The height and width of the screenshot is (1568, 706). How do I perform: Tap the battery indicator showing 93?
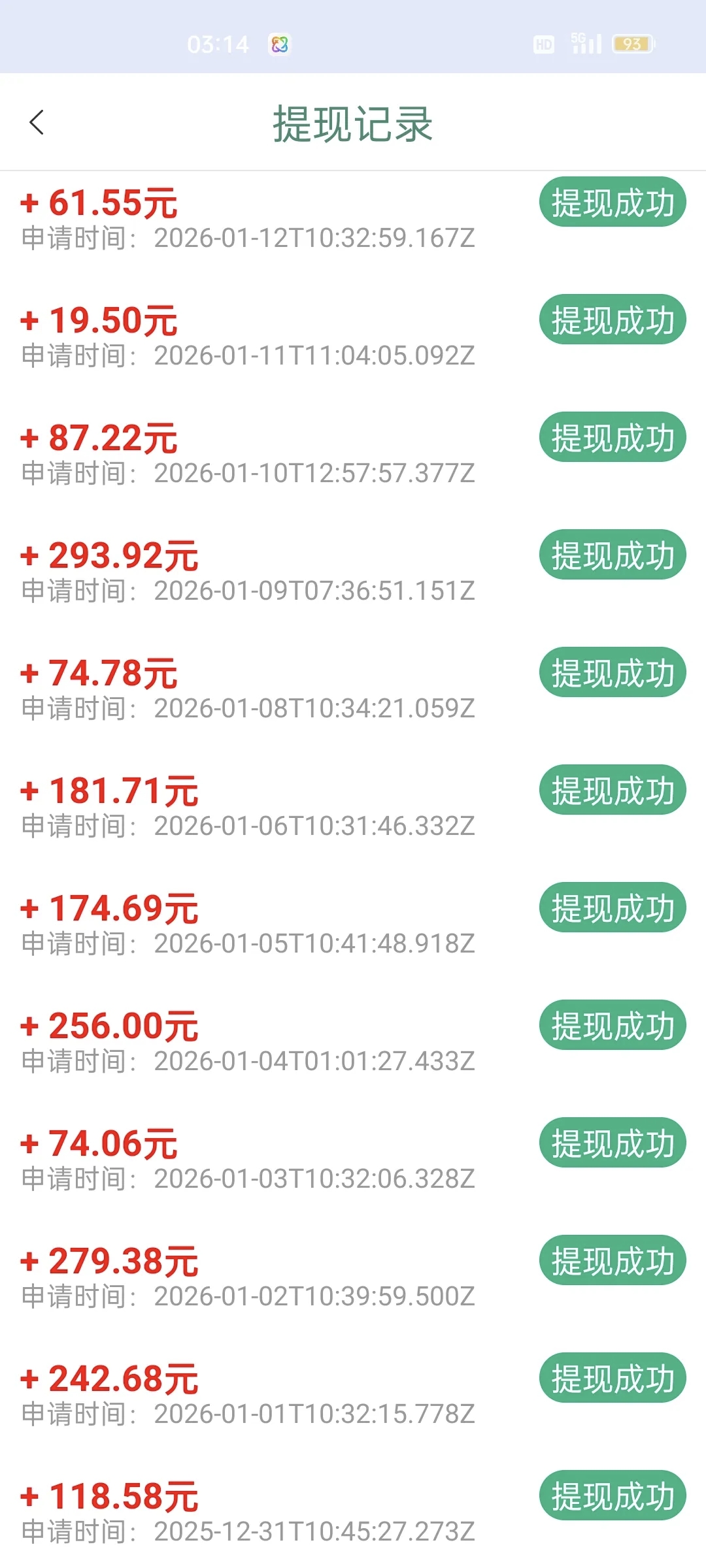[x=630, y=44]
